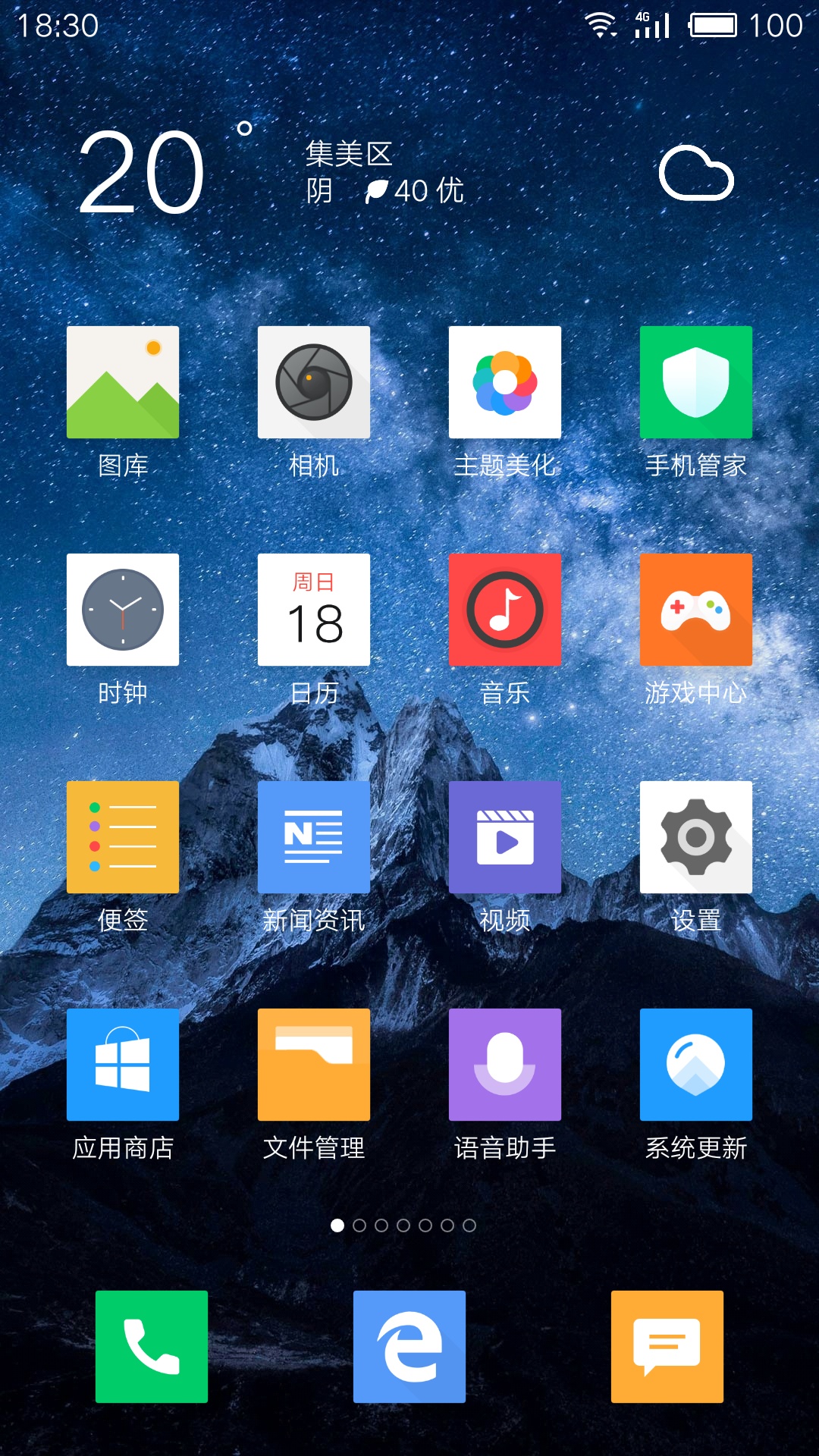Open the phone dialer in dock
Screen dimensions: 819x1456
pos(152,1347)
